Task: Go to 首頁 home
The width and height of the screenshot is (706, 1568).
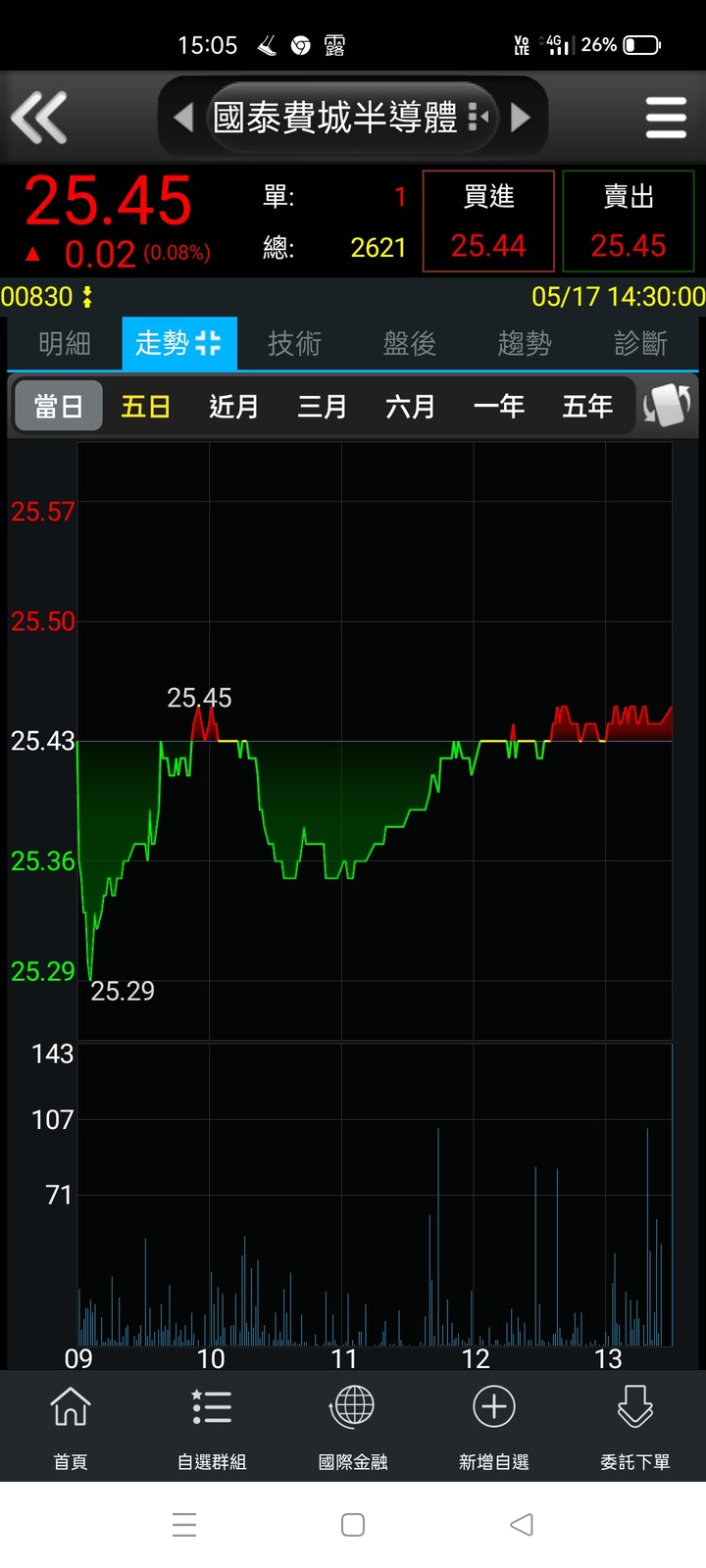Action: 71,1427
